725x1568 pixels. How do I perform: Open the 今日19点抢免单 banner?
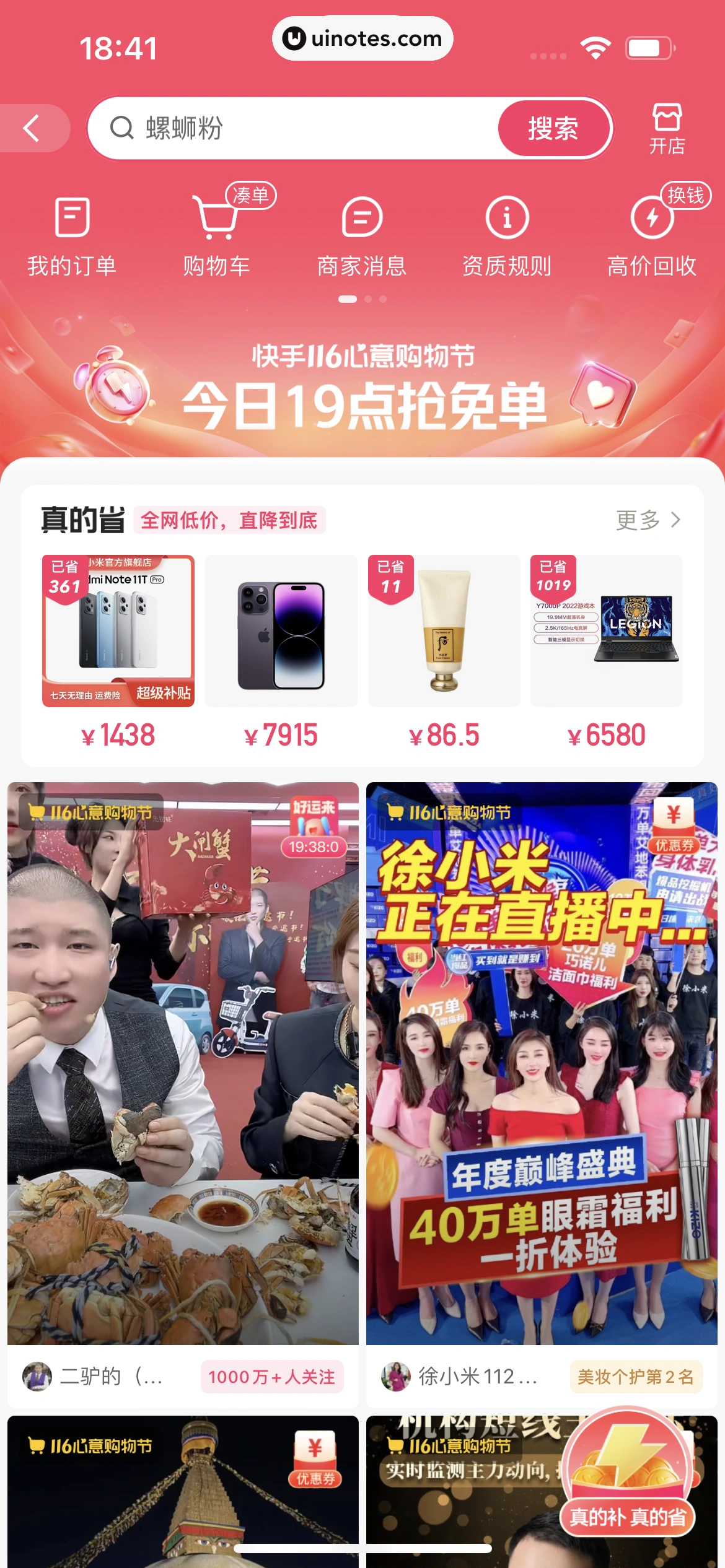(362, 390)
